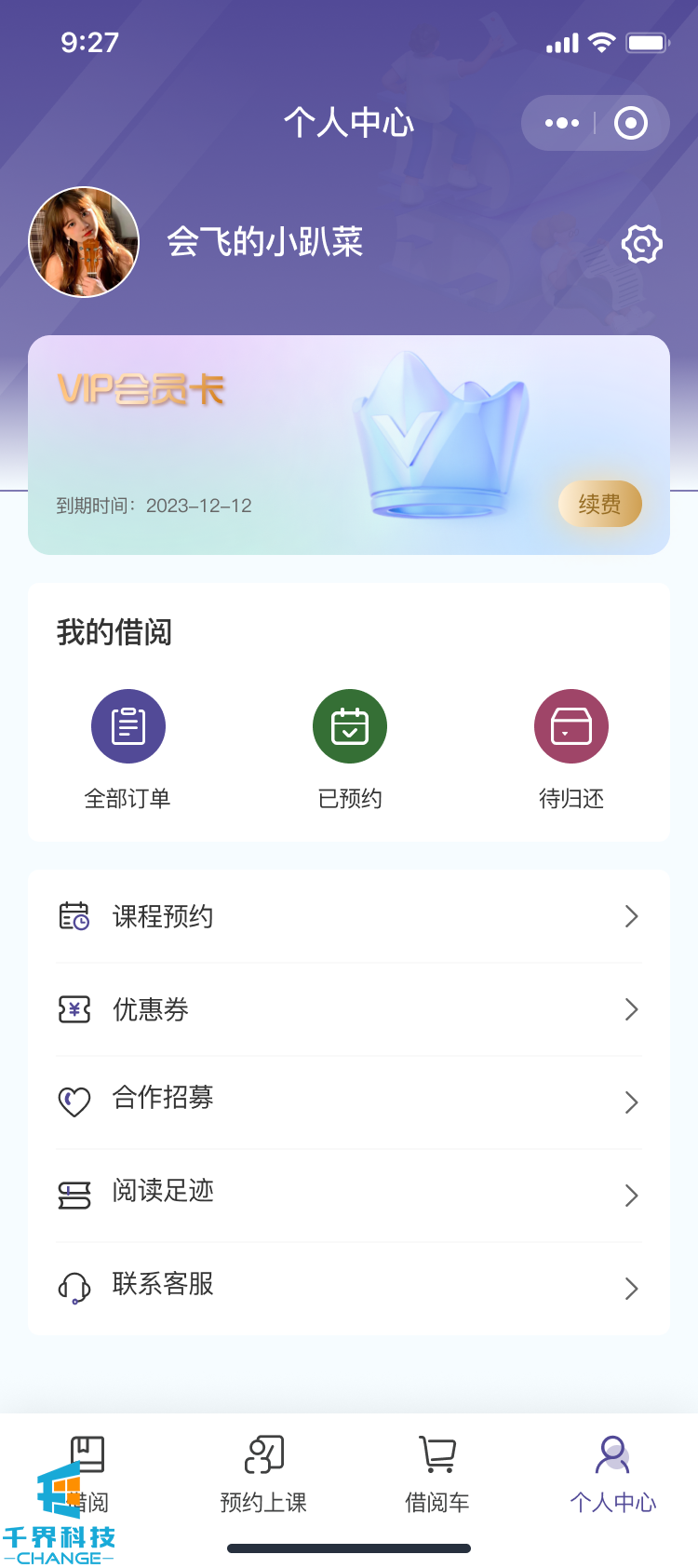Open the 优惠券 coupons row

(349, 1009)
